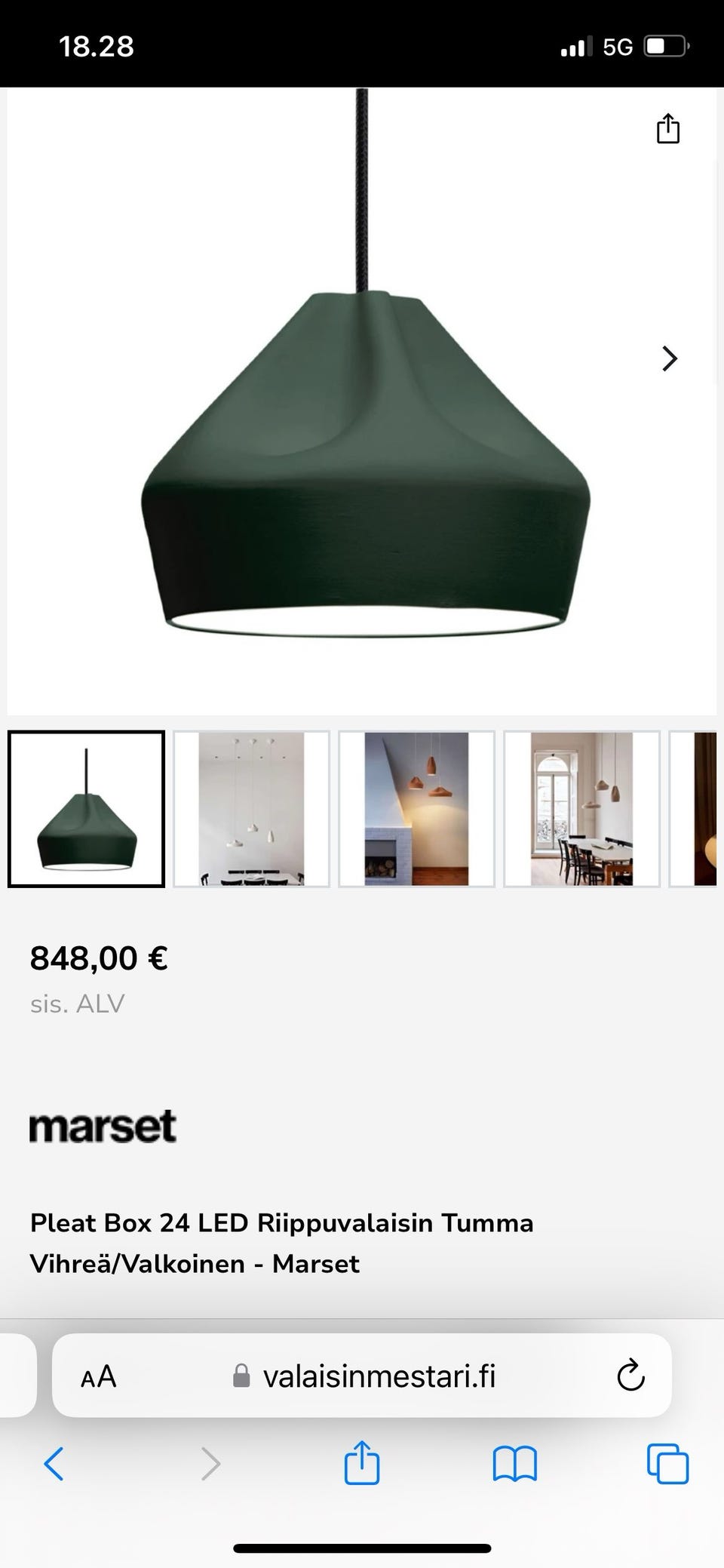Show all open Safari tabs

[667, 1464]
